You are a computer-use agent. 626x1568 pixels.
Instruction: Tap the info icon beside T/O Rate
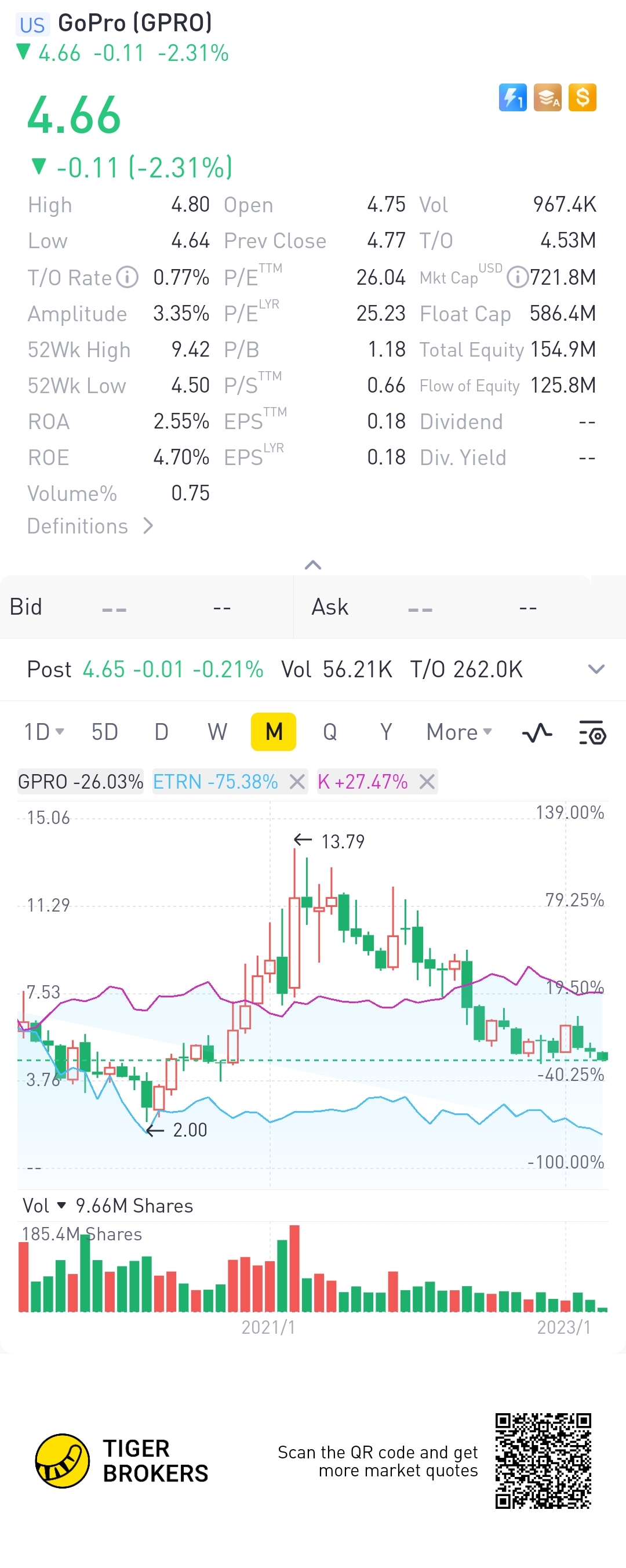coord(127,278)
